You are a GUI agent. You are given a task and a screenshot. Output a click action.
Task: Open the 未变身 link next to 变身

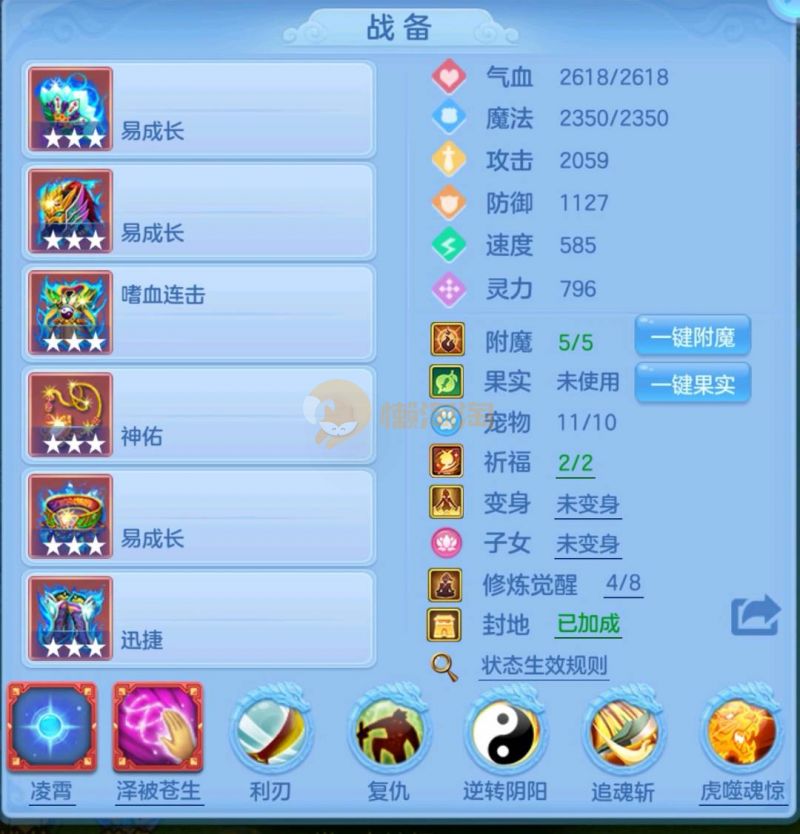pos(588,504)
